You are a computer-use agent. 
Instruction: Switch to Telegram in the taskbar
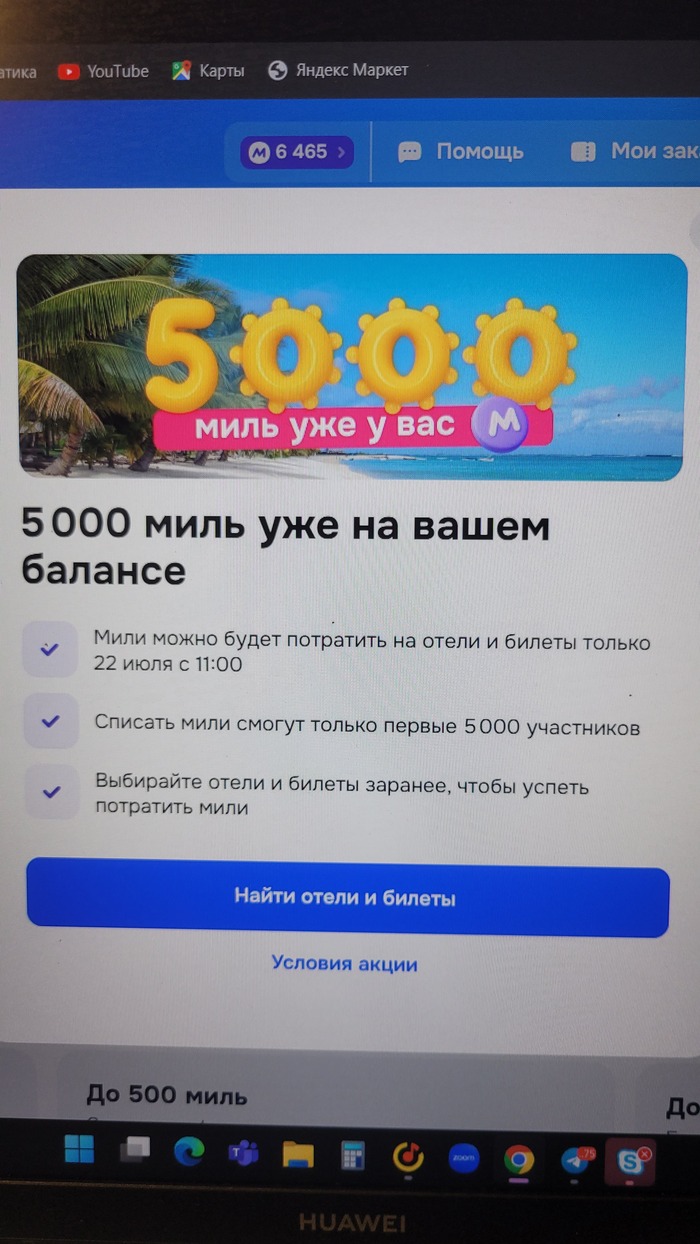click(575, 1160)
